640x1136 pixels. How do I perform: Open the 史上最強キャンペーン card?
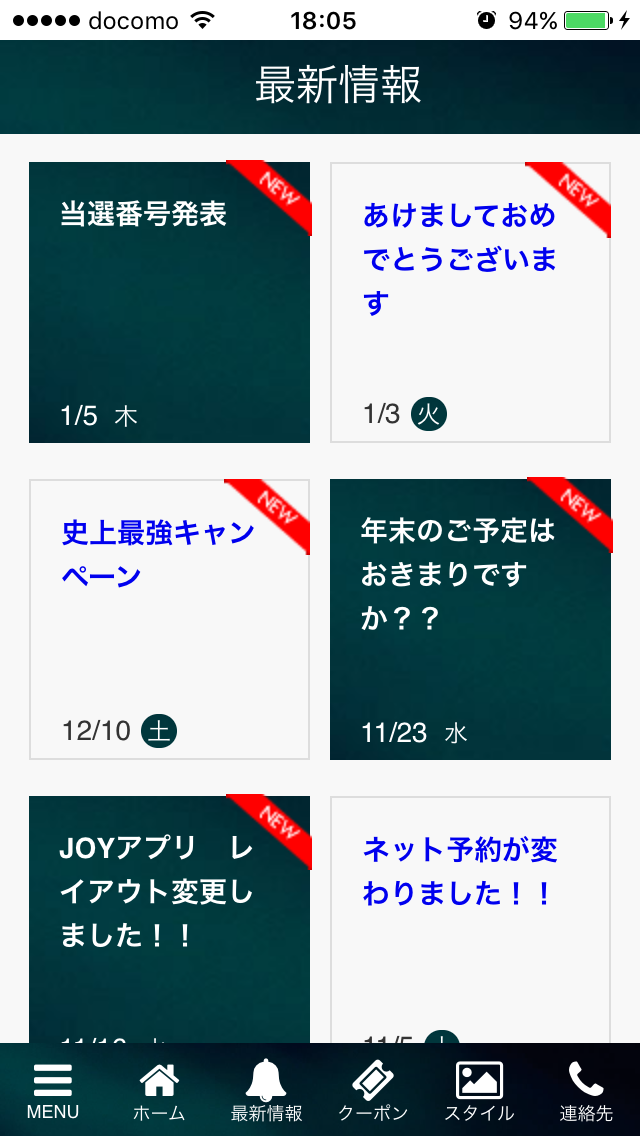tap(169, 619)
